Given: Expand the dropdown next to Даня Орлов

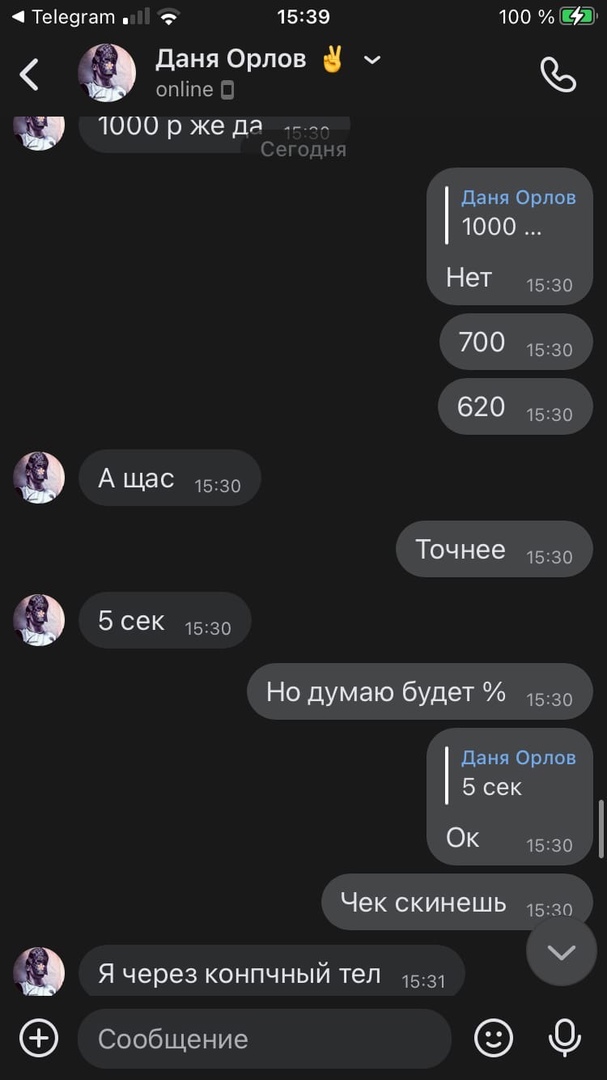Looking at the screenshot, I should pyautogui.click(x=372, y=60).
